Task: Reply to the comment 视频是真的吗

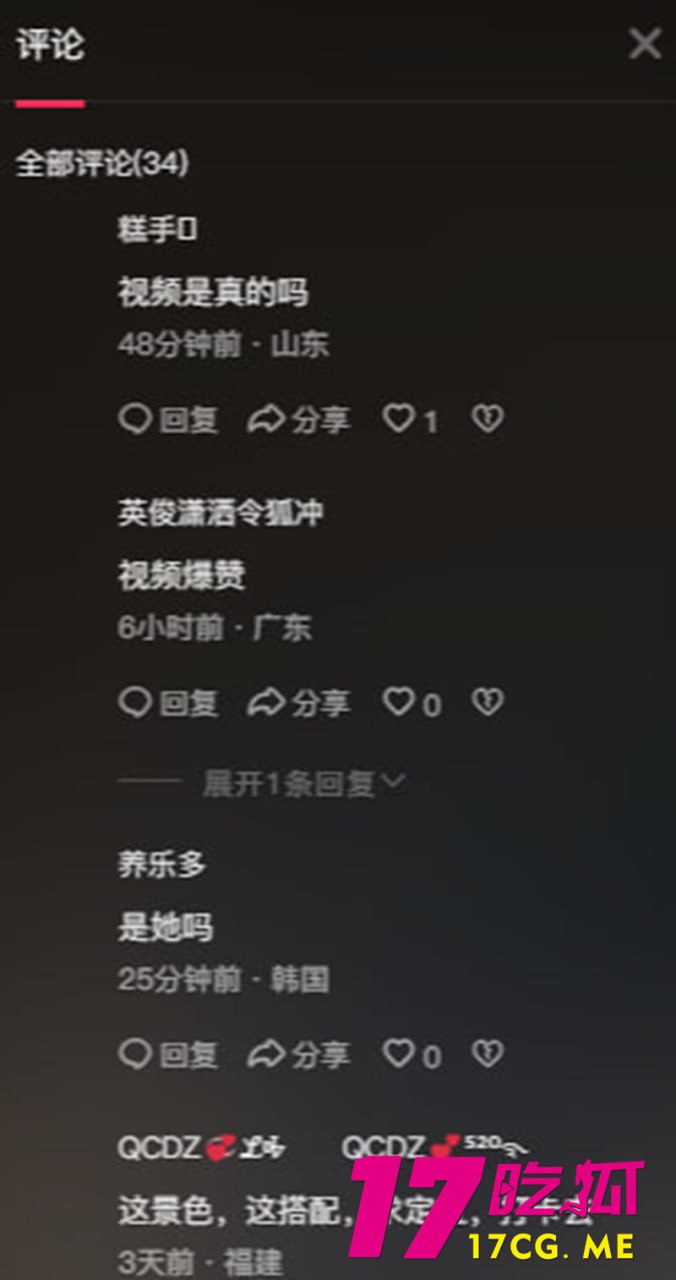Action: 169,420
